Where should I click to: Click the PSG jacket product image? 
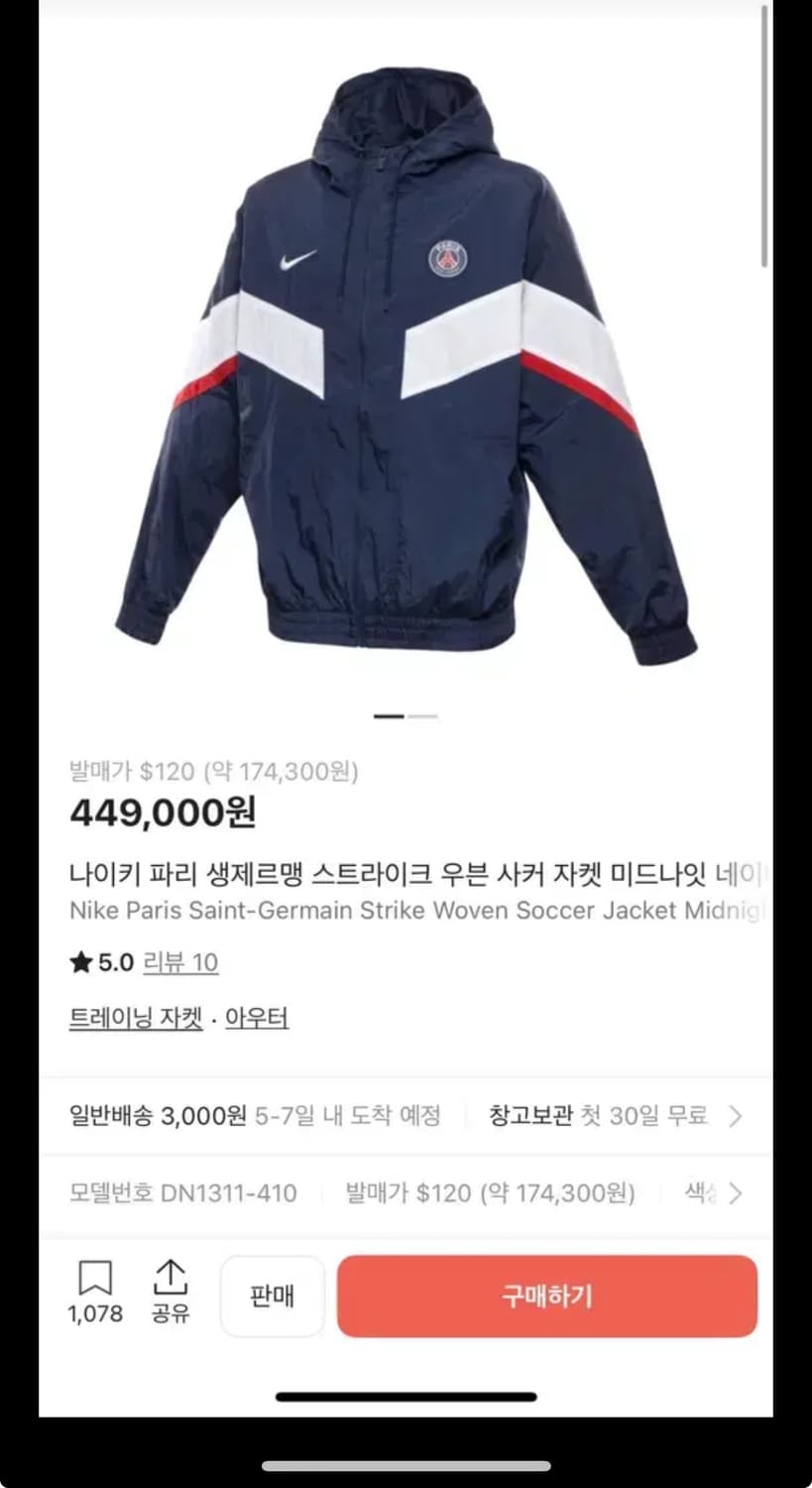pyautogui.click(x=406, y=367)
